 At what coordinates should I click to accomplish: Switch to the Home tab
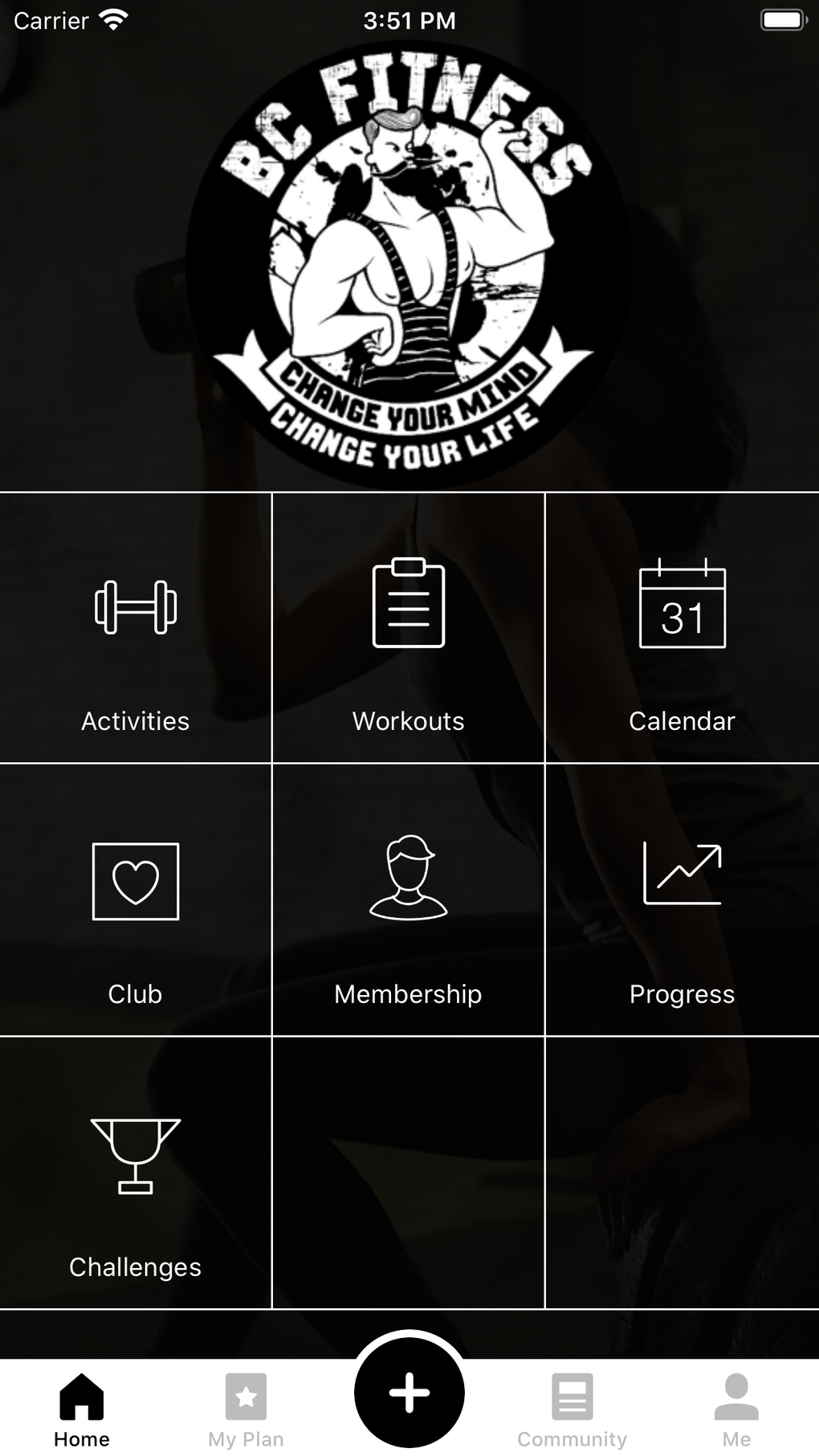pos(82,1409)
